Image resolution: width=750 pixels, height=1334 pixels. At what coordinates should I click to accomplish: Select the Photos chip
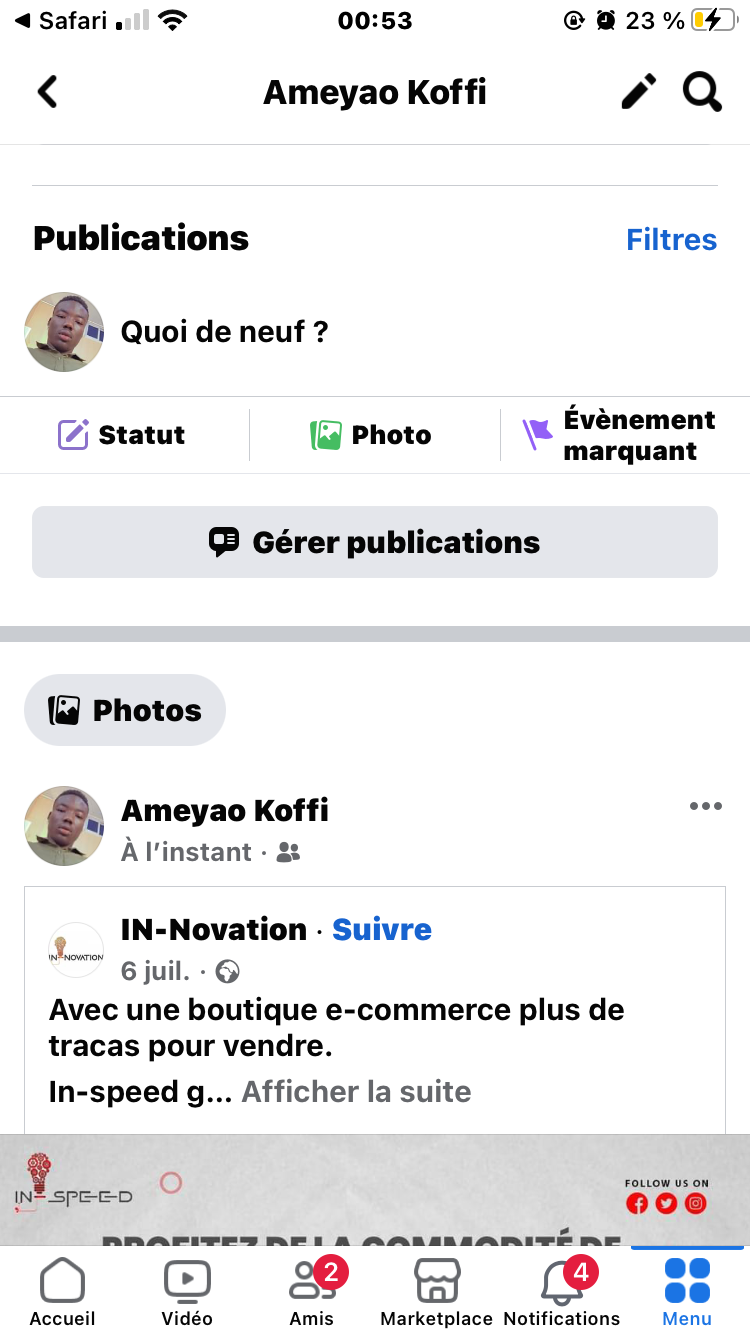click(x=125, y=710)
